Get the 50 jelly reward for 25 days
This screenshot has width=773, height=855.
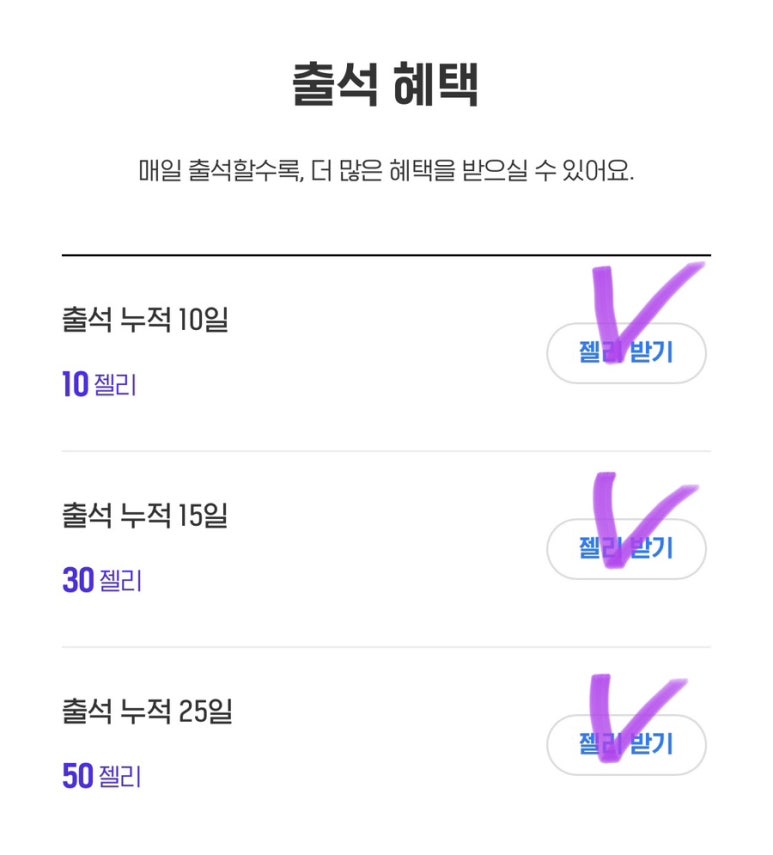[626, 744]
